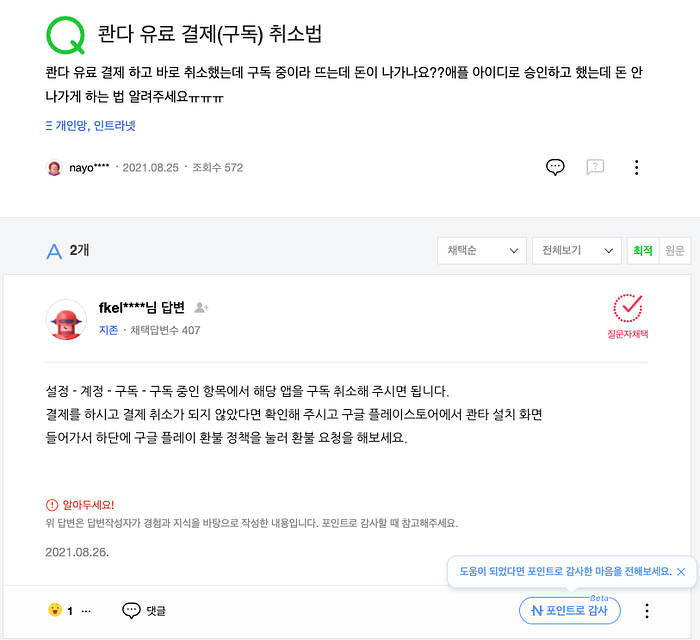Follow fkel**** with the add-person icon

click(201, 308)
